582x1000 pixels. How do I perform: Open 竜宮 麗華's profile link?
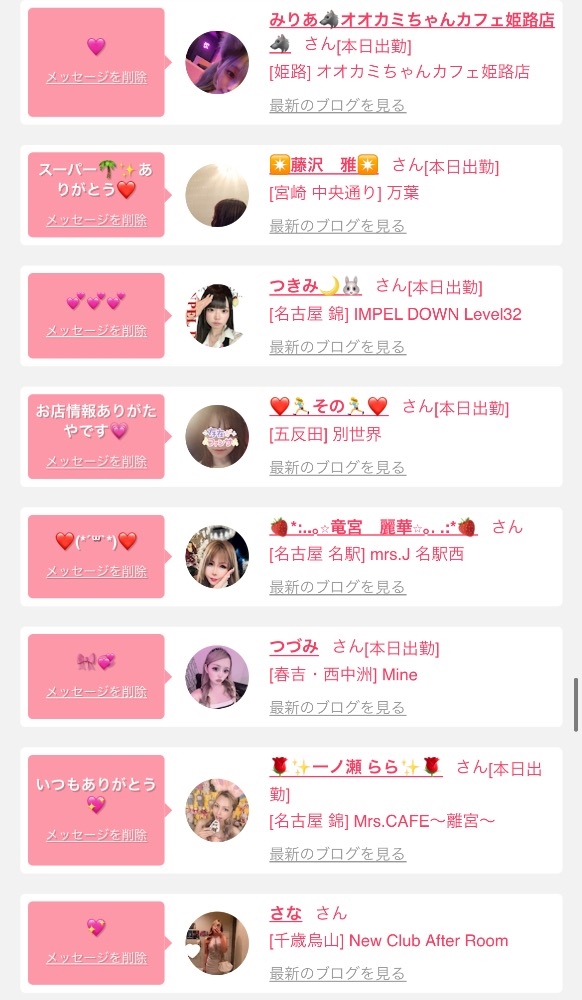click(373, 527)
